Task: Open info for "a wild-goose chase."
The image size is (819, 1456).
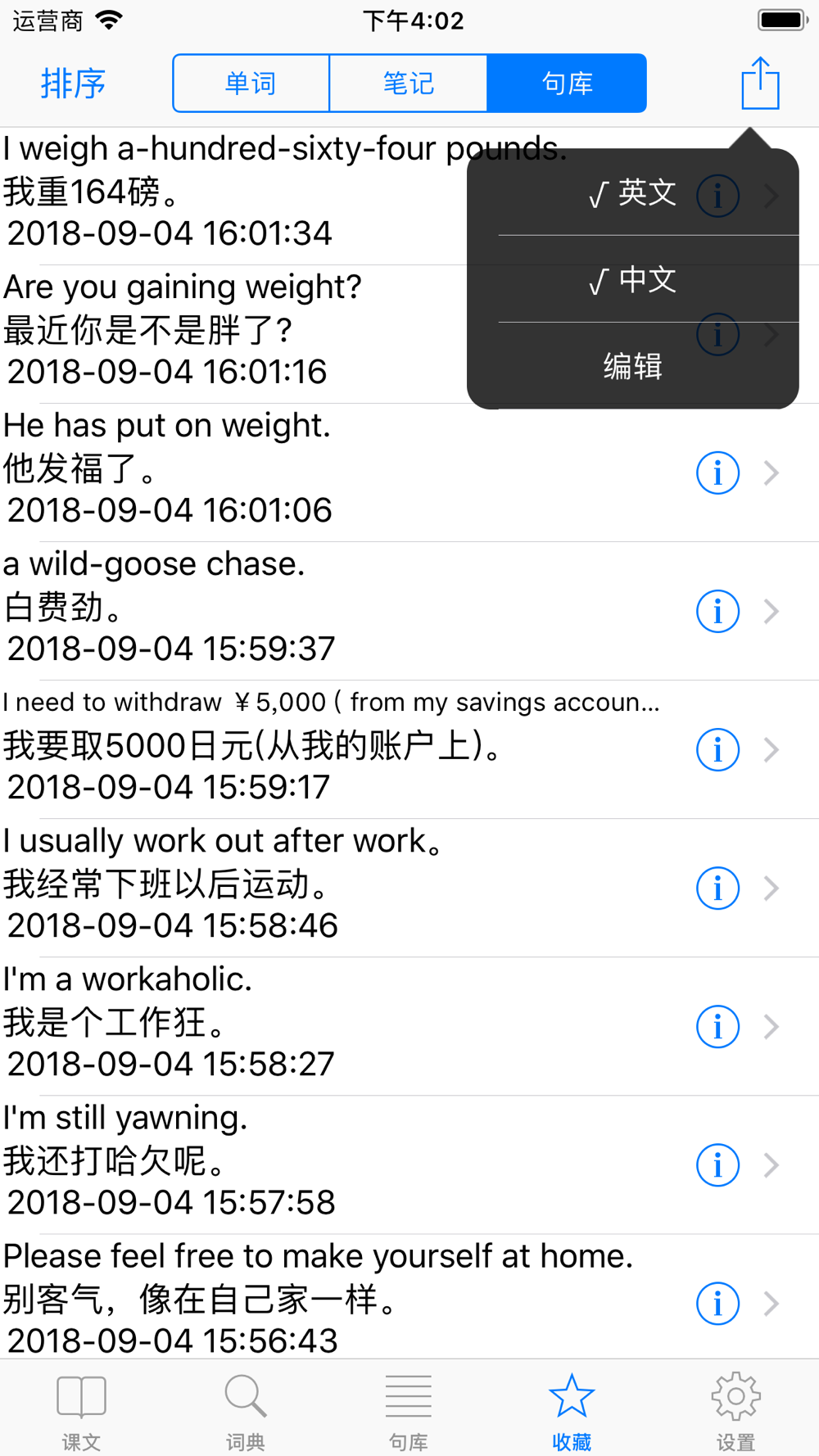Action: [x=717, y=611]
